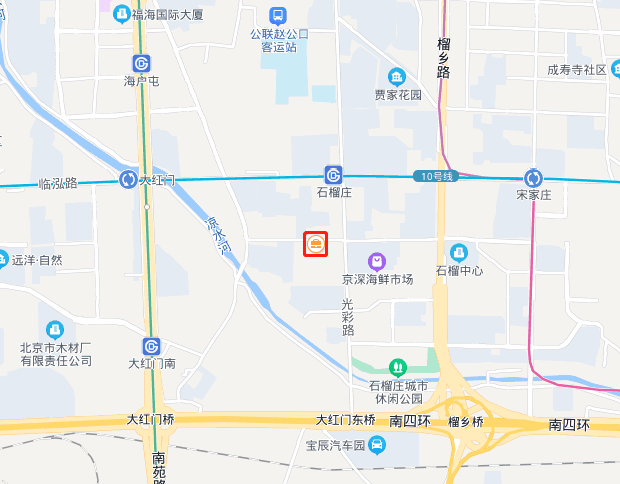Select the 宋家庄 subway station marker
Image resolution: width=620 pixels, height=484 pixels.
(533, 176)
